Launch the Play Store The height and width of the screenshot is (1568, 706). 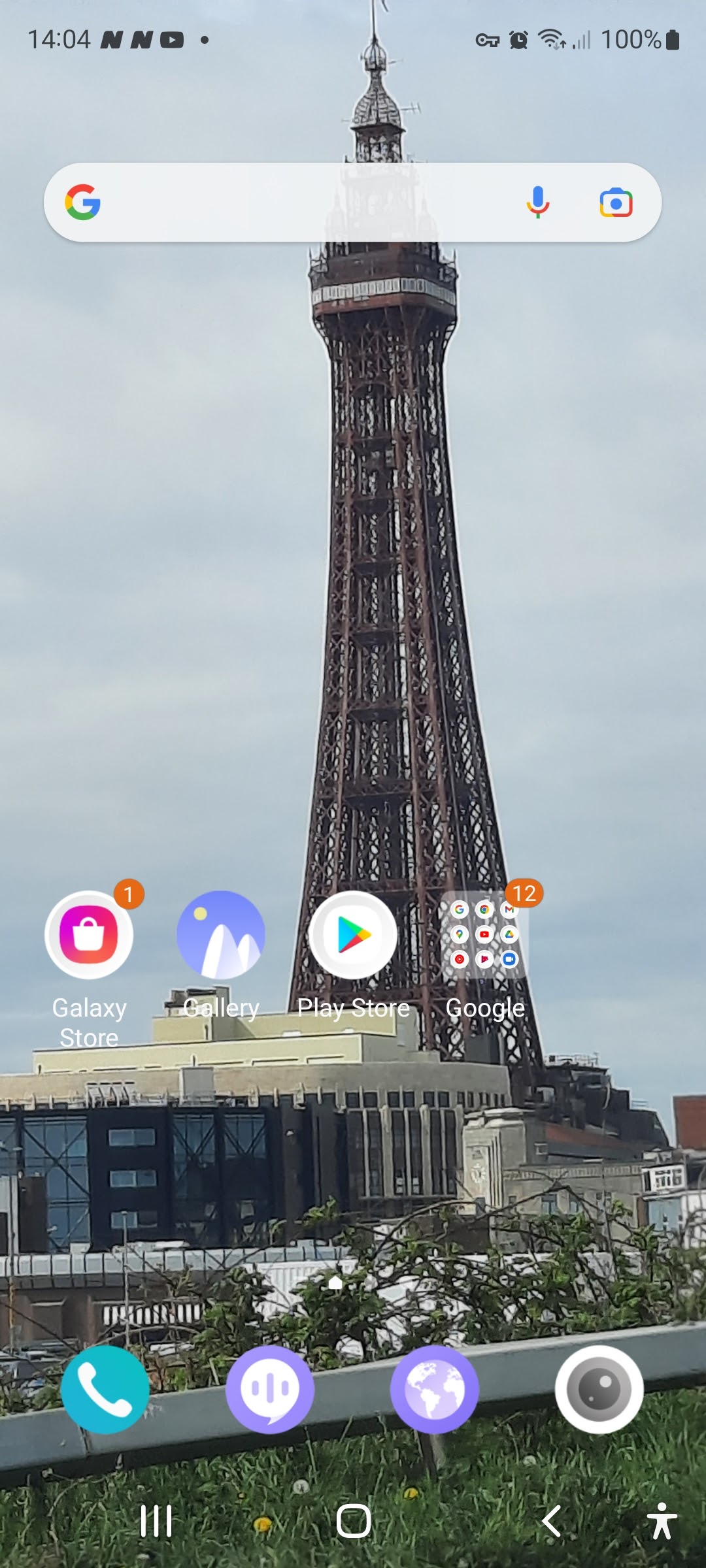pos(353,936)
